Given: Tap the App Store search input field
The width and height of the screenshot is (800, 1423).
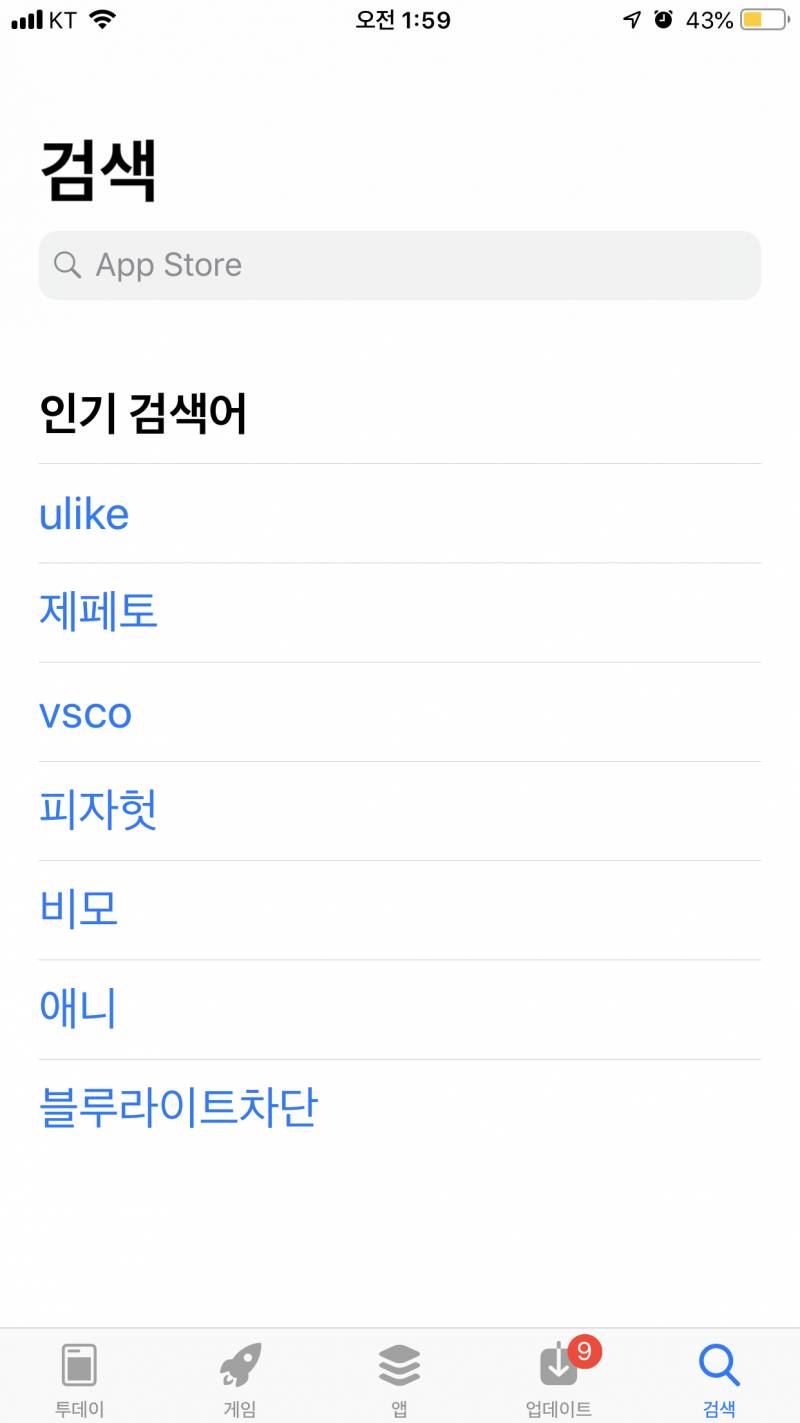Looking at the screenshot, I should (400, 264).
